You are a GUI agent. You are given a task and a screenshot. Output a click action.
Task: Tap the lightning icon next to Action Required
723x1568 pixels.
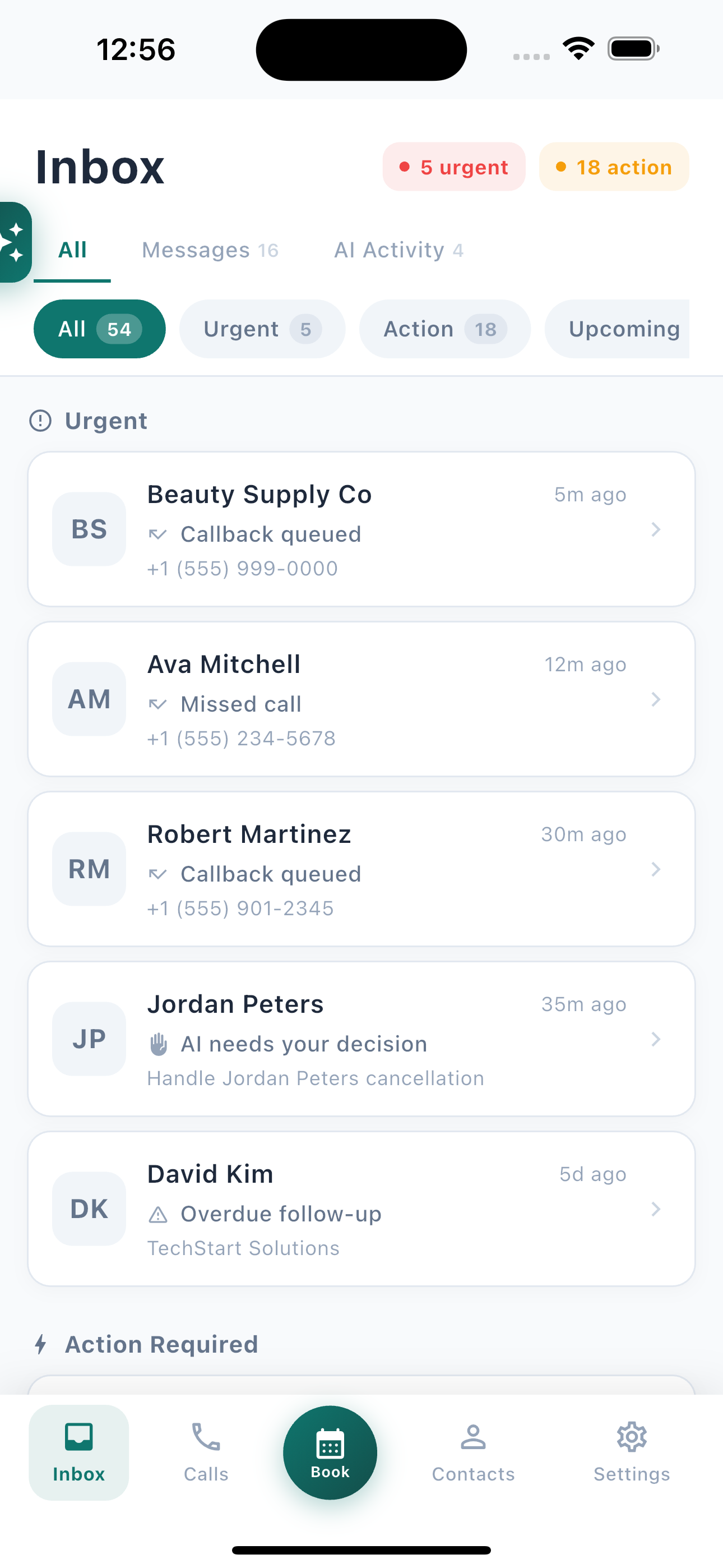click(40, 1344)
